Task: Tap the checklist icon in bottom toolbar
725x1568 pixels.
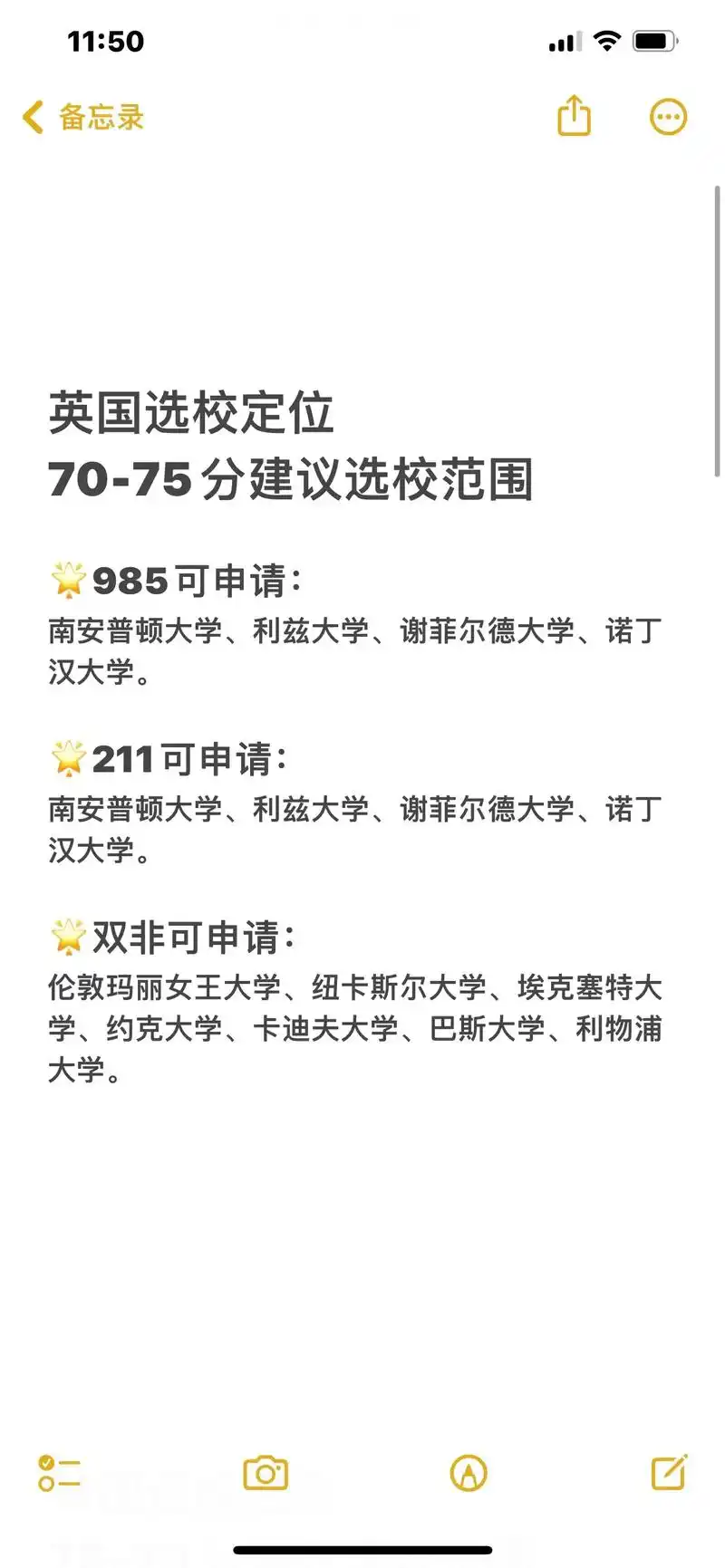Action: tap(58, 1474)
